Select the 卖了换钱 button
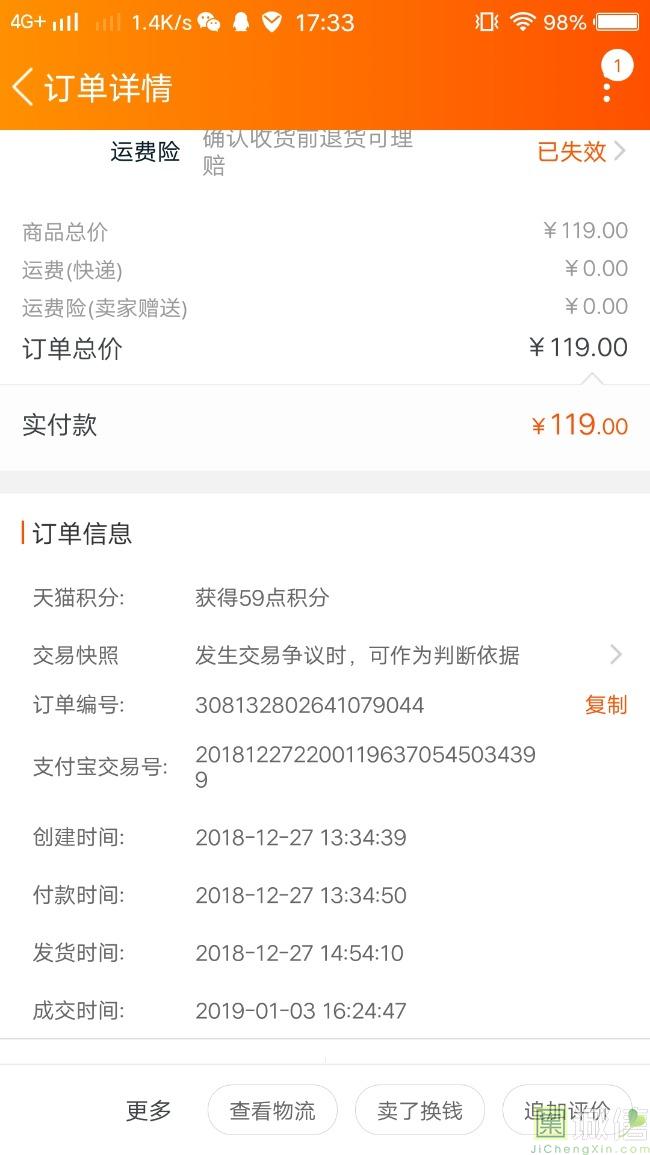The height and width of the screenshot is (1155, 650). (x=419, y=1111)
